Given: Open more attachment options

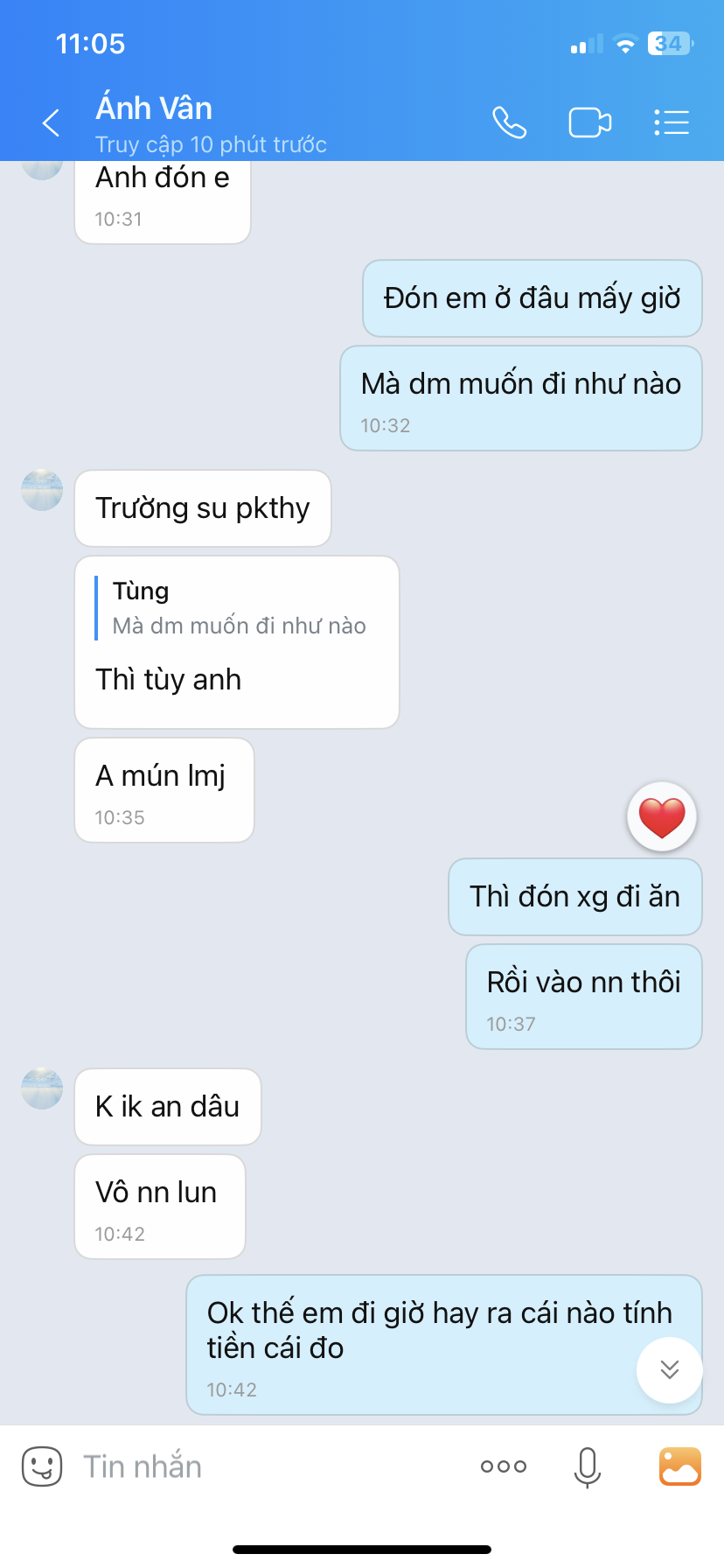Looking at the screenshot, I should point(504,1466).
